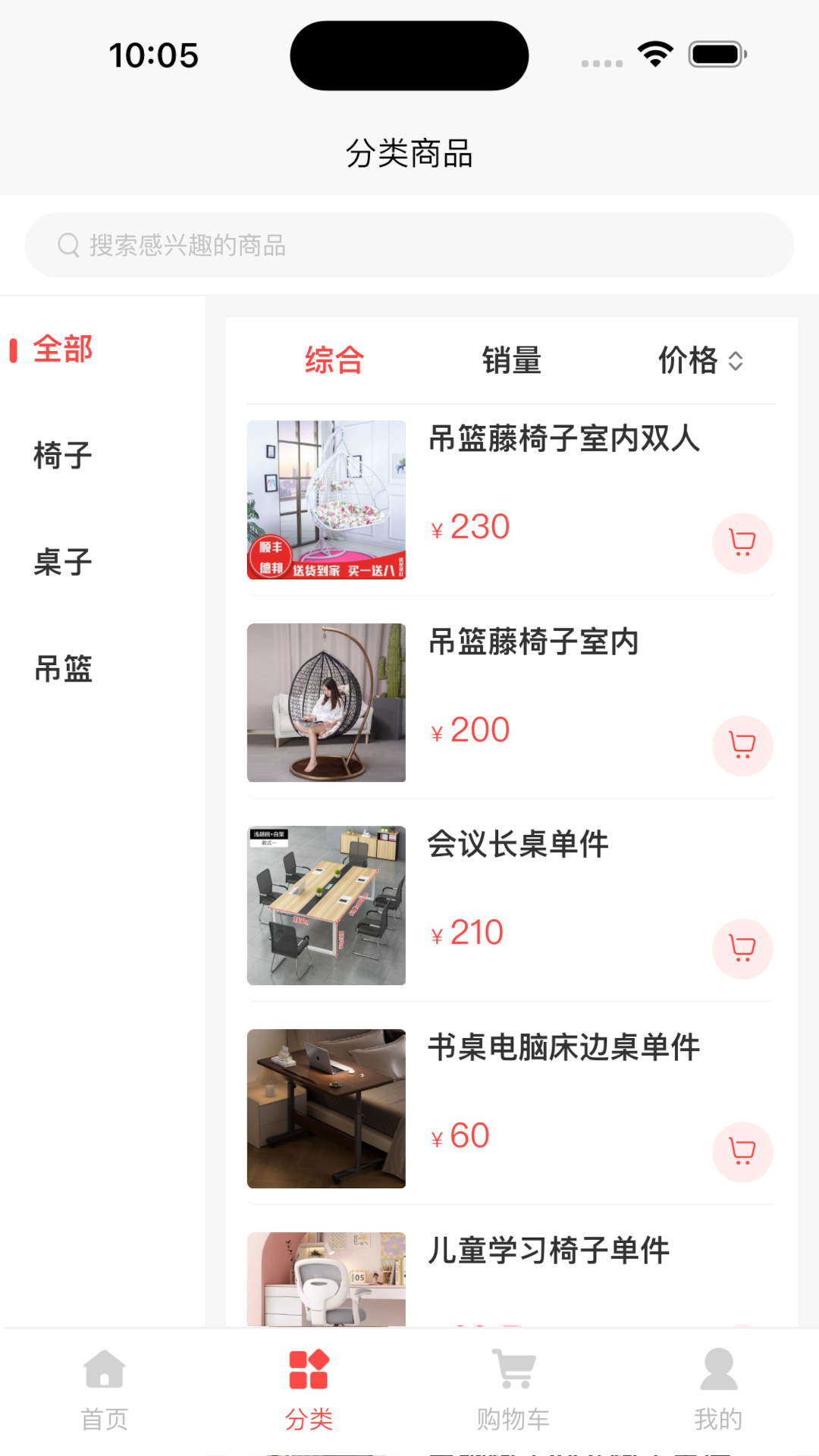Add 会议长桌单件 to cart
The image size is (819, 1456).
pos(742,949)
